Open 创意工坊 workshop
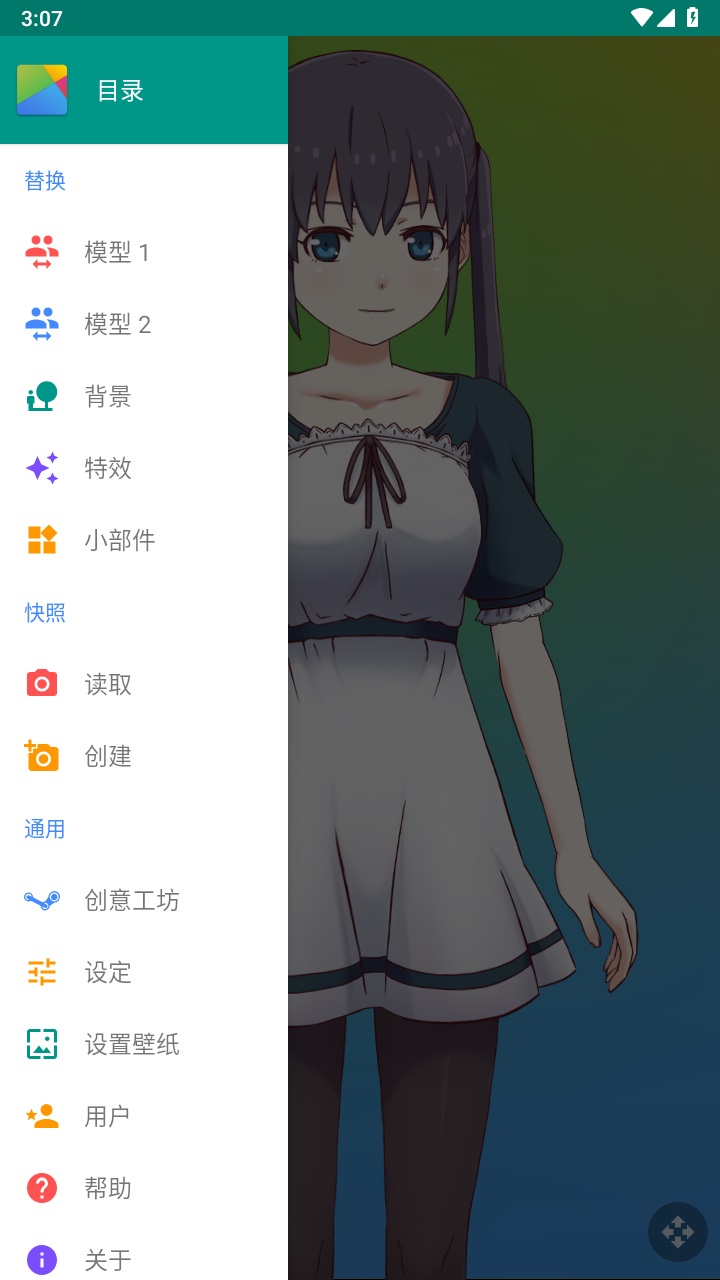 (132, 900)
